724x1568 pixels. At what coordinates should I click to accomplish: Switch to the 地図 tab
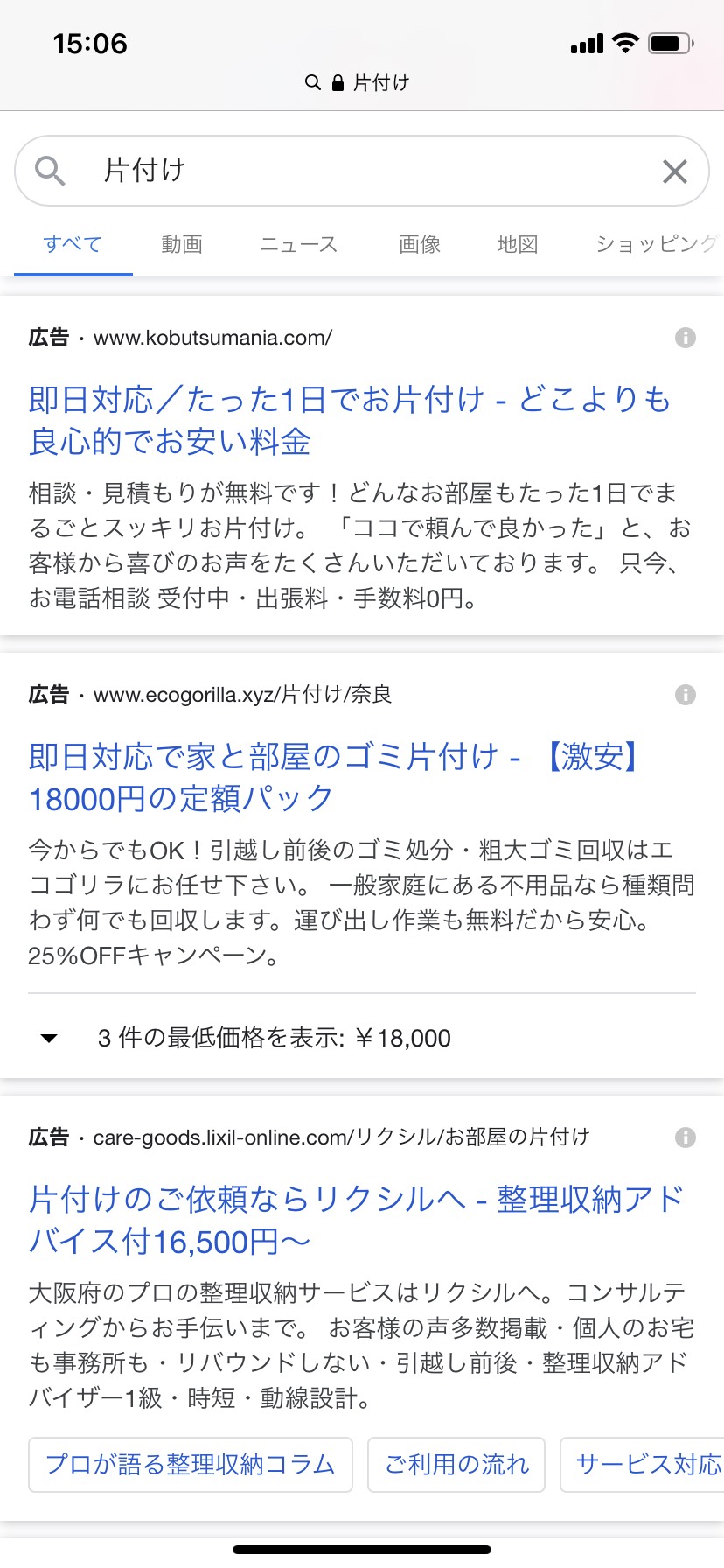[x=518, y=244]
